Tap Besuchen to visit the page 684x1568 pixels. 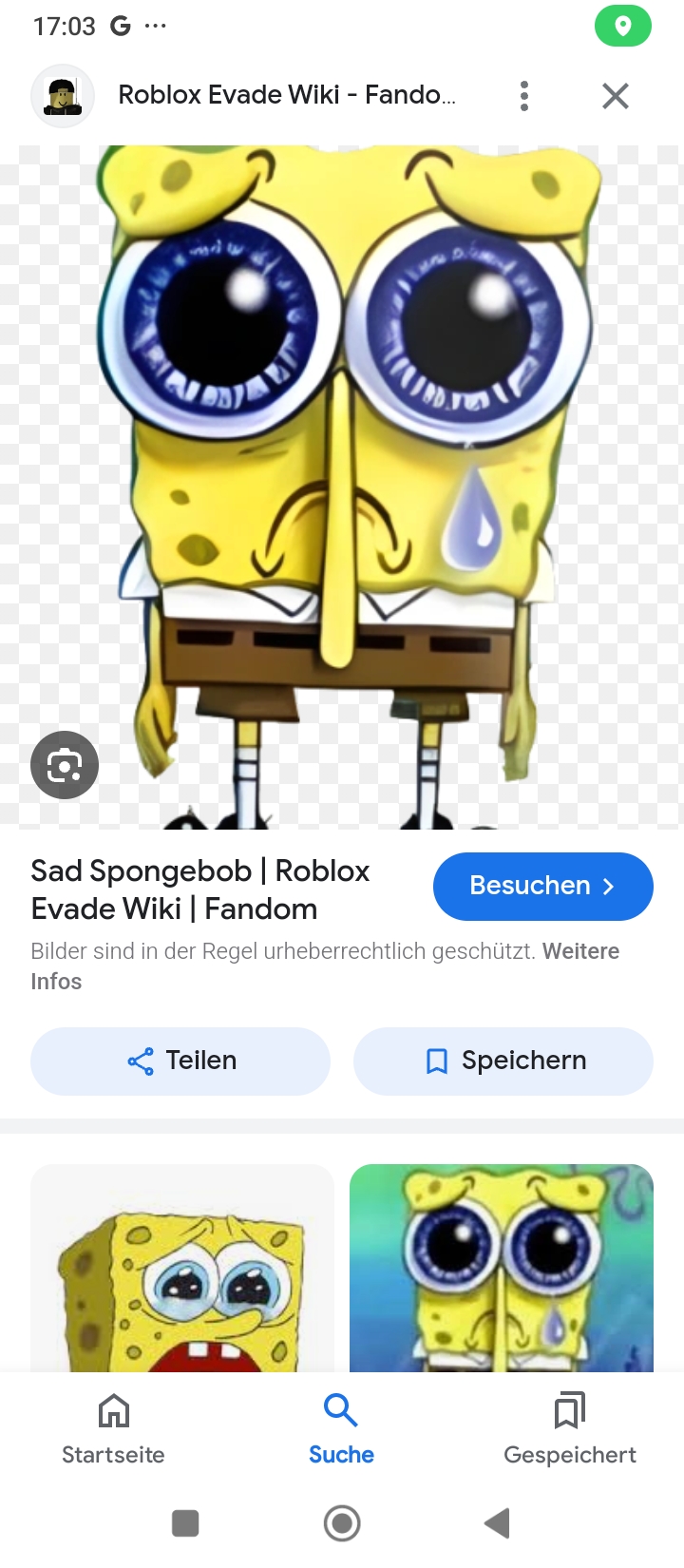(542, 886)
